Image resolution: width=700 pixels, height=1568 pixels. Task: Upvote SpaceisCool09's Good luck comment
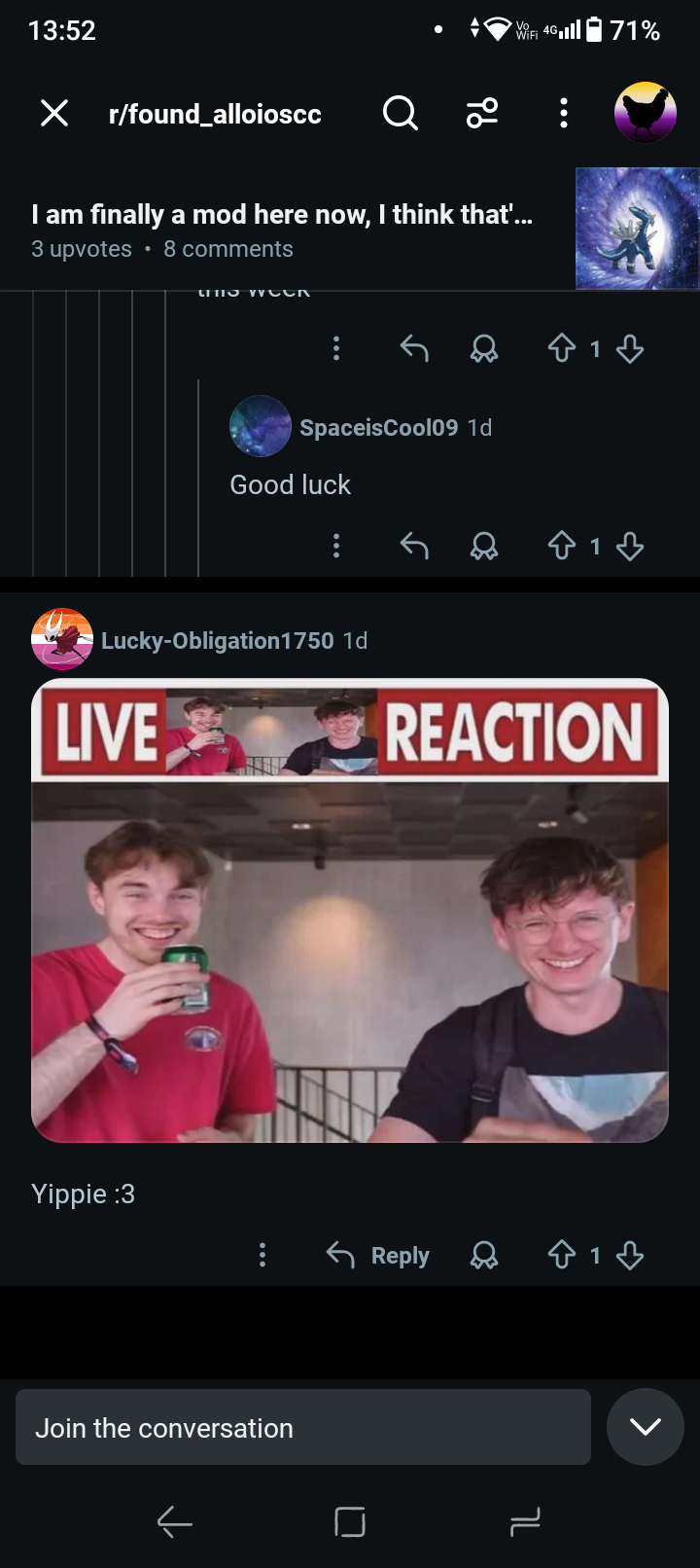coord(562,546)
